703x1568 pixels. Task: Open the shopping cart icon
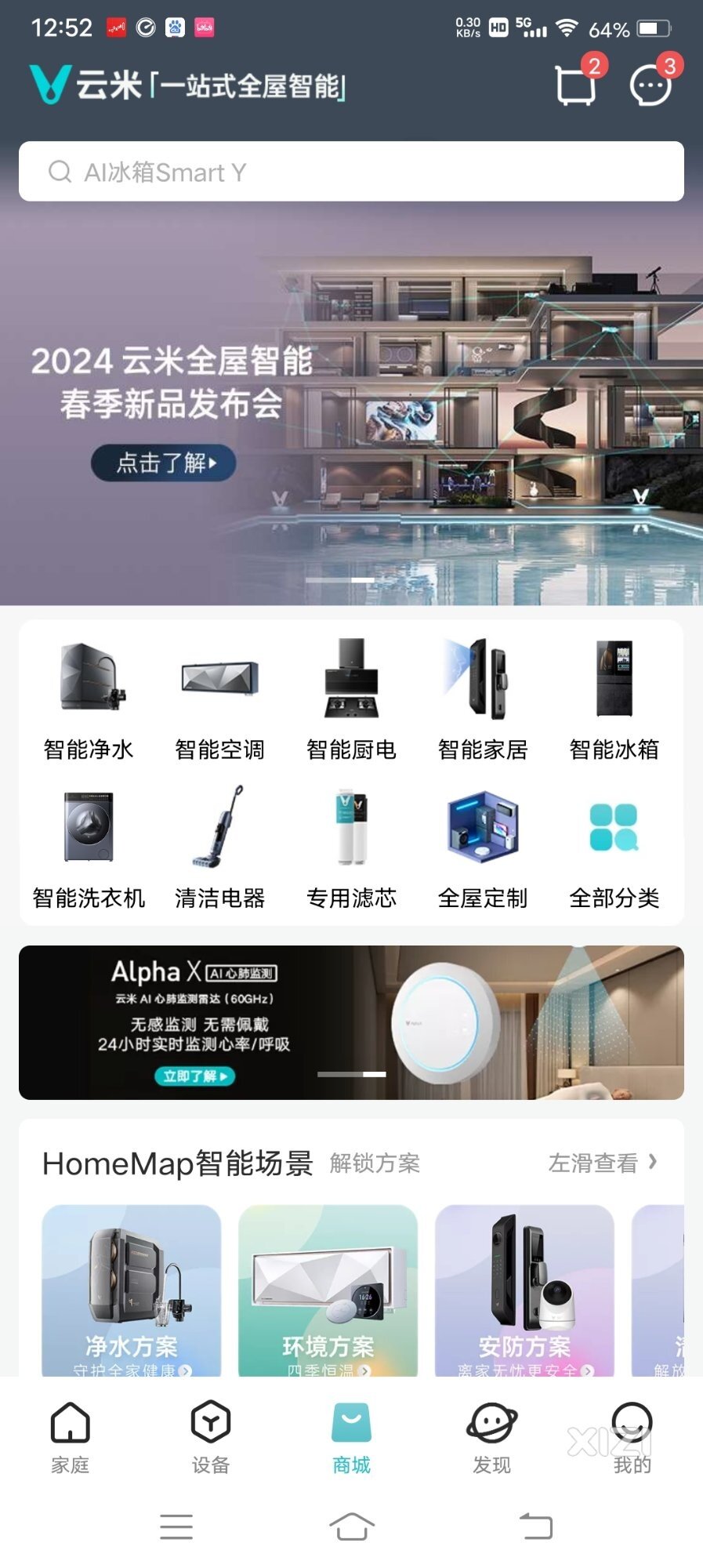[576, 85]
